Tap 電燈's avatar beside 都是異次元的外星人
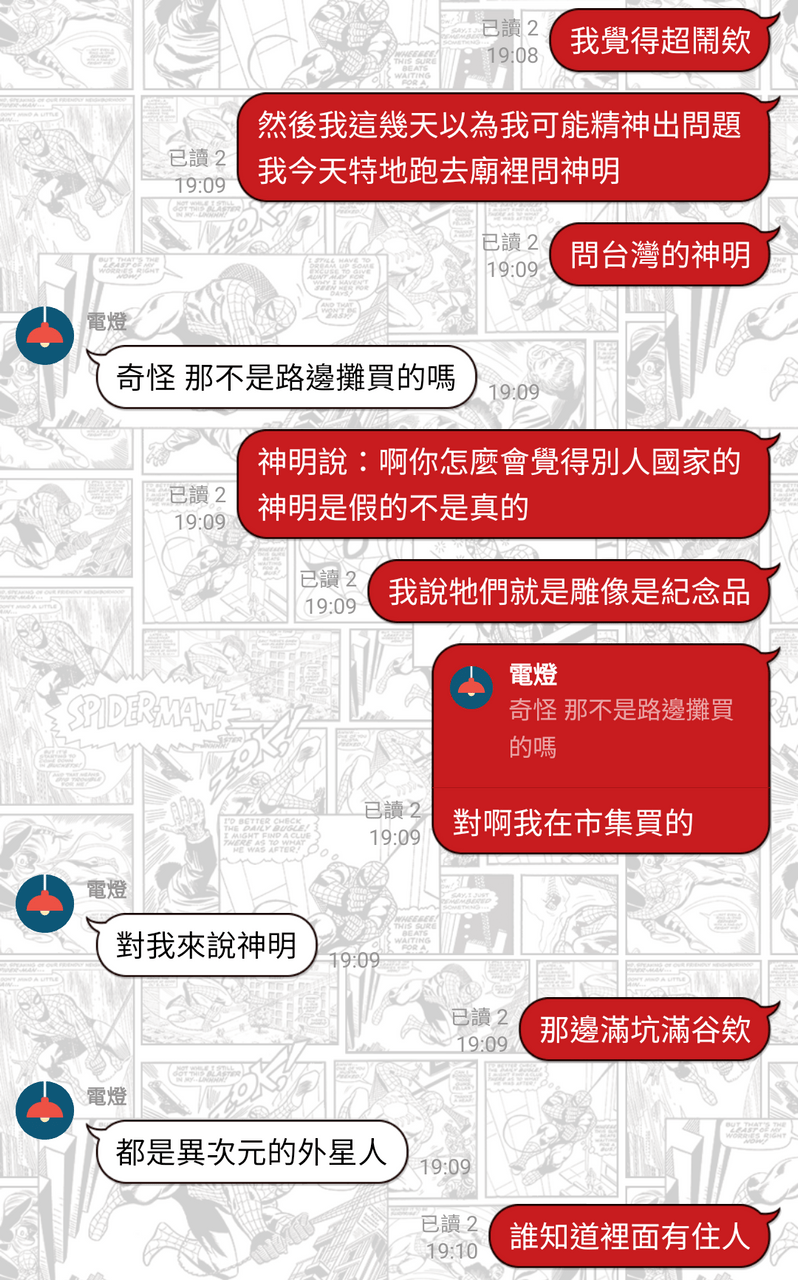 coord(45,1110)
